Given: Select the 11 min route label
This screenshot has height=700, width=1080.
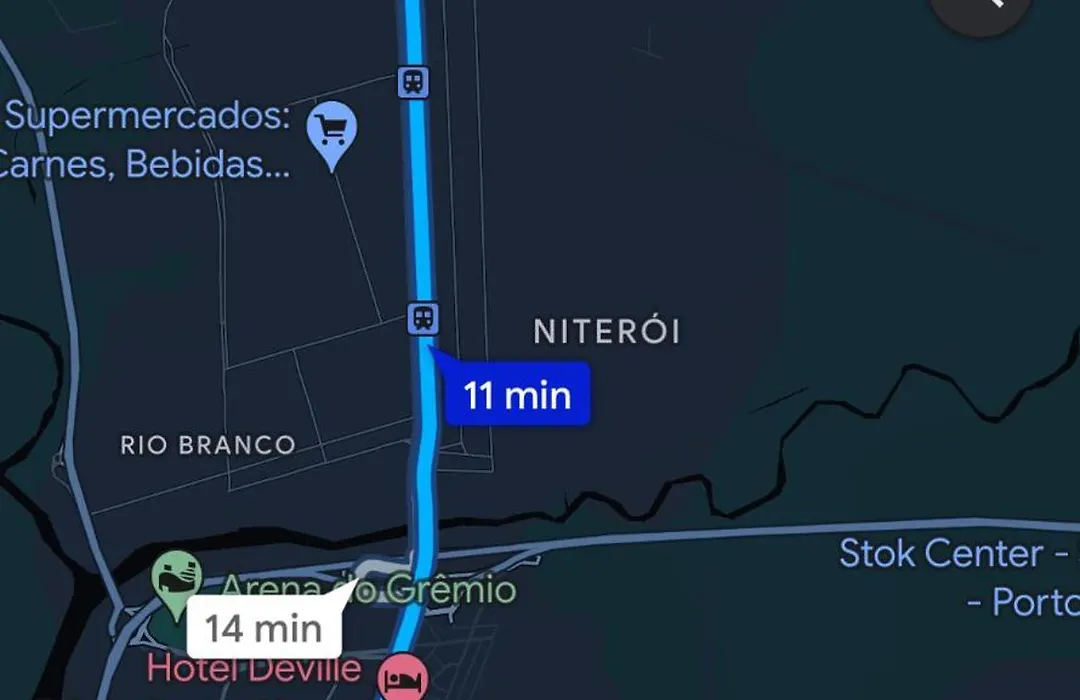Looking at the screenshot, I should point(517,395).
